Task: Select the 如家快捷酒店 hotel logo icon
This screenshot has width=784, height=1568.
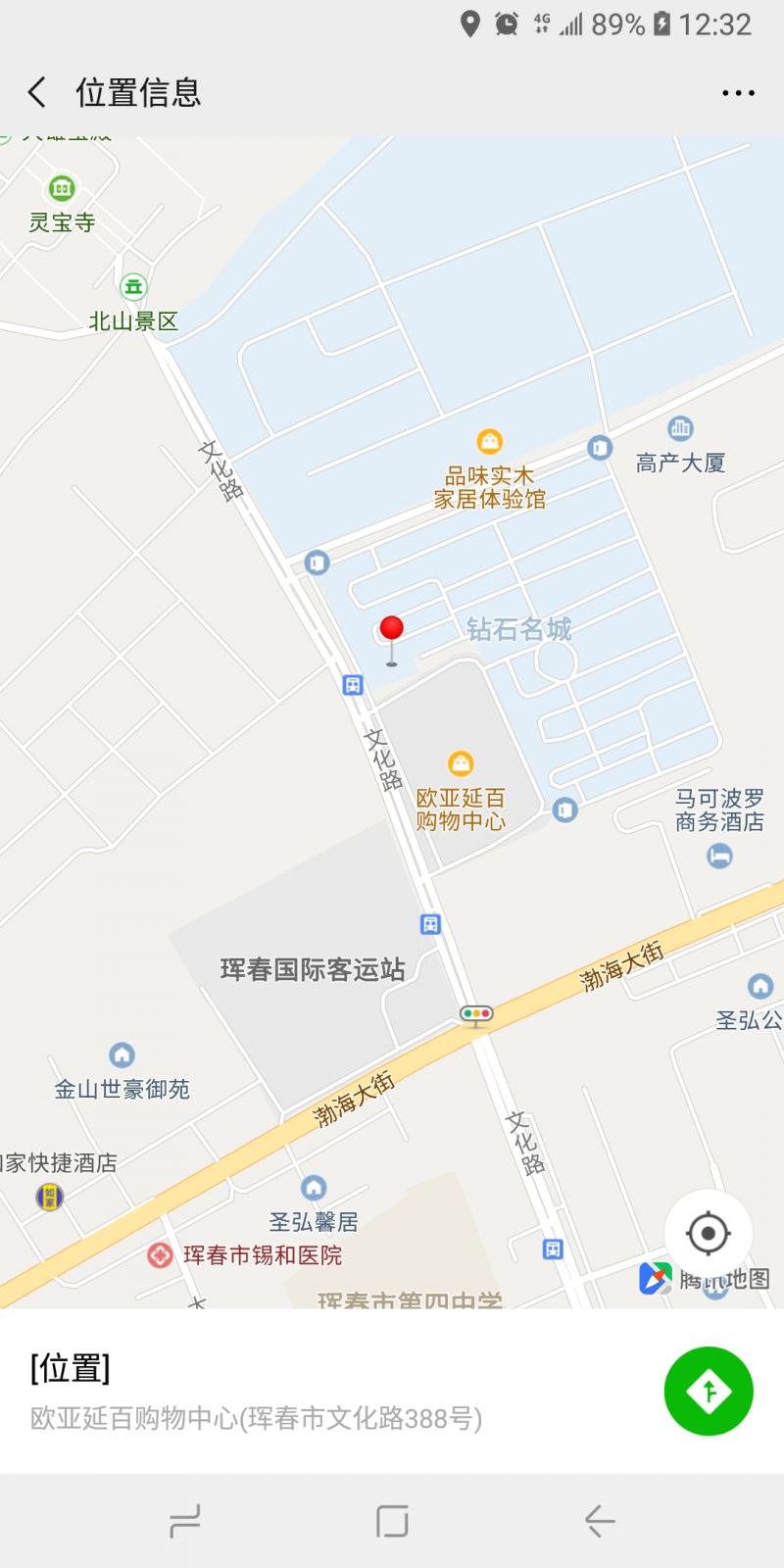Action: click(47, 1196)
